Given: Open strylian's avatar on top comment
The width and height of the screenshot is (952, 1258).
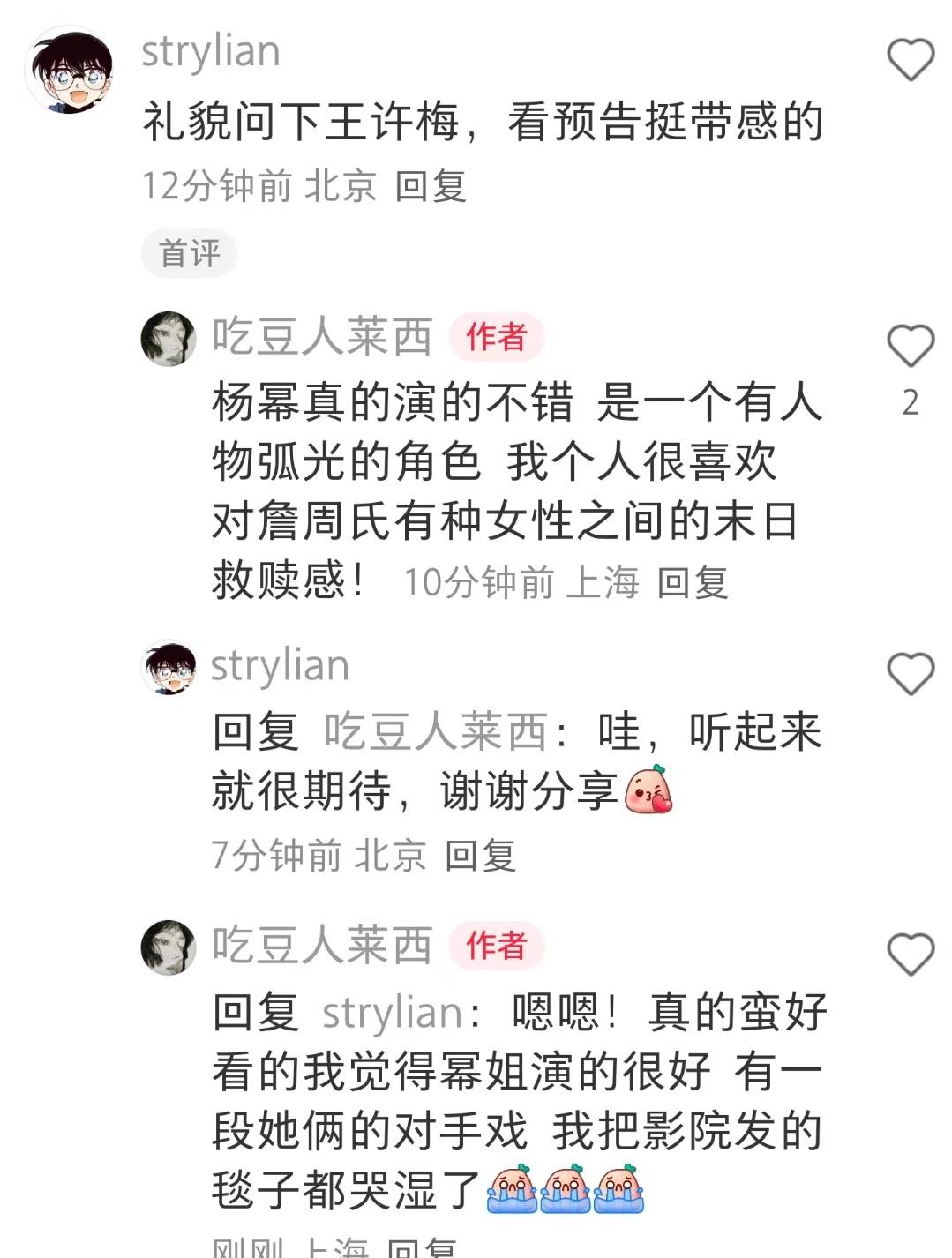Looking at the screenshot, I should point(69,71).
